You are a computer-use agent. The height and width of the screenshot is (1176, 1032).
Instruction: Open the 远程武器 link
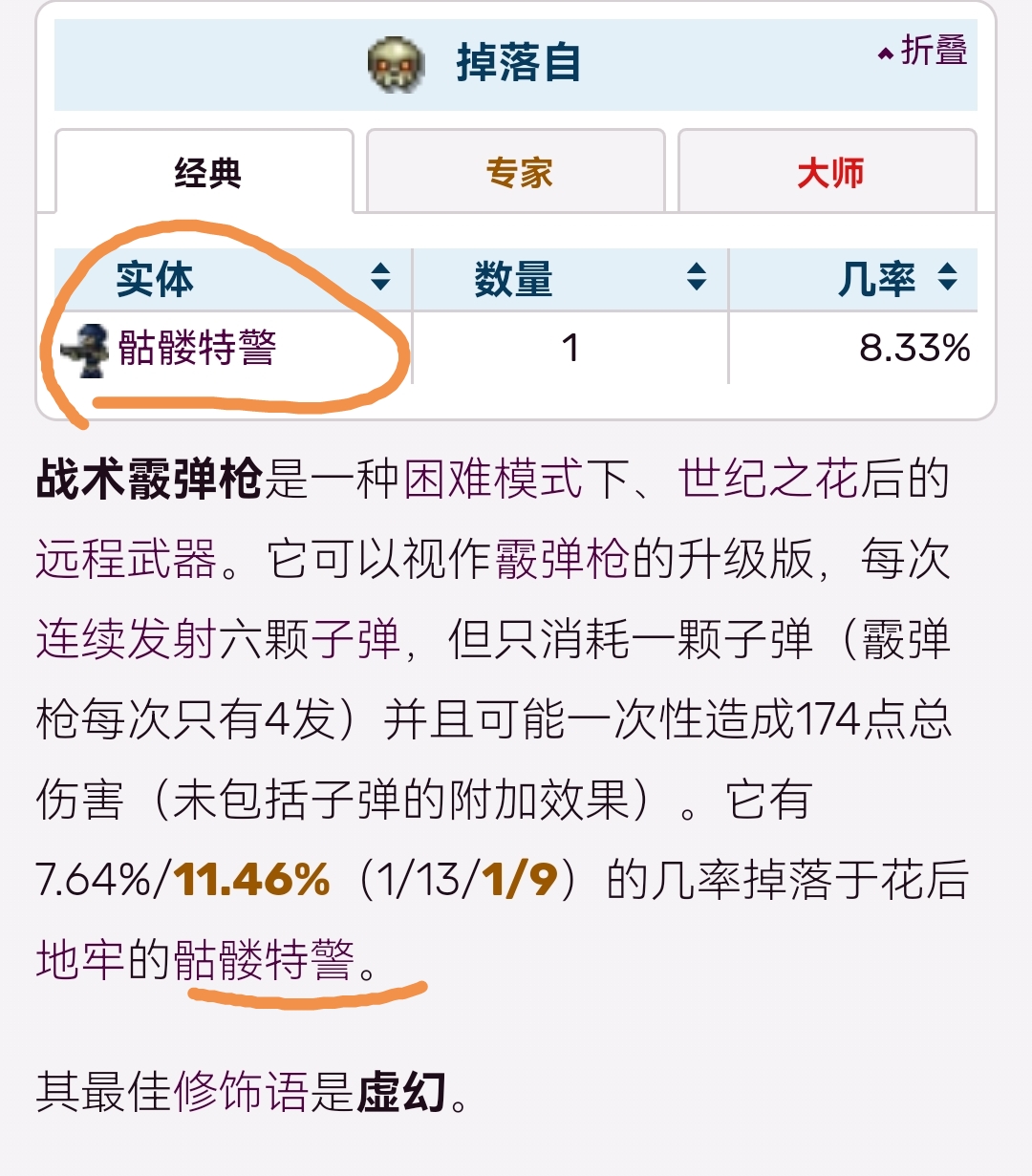(x=126, y=559)
